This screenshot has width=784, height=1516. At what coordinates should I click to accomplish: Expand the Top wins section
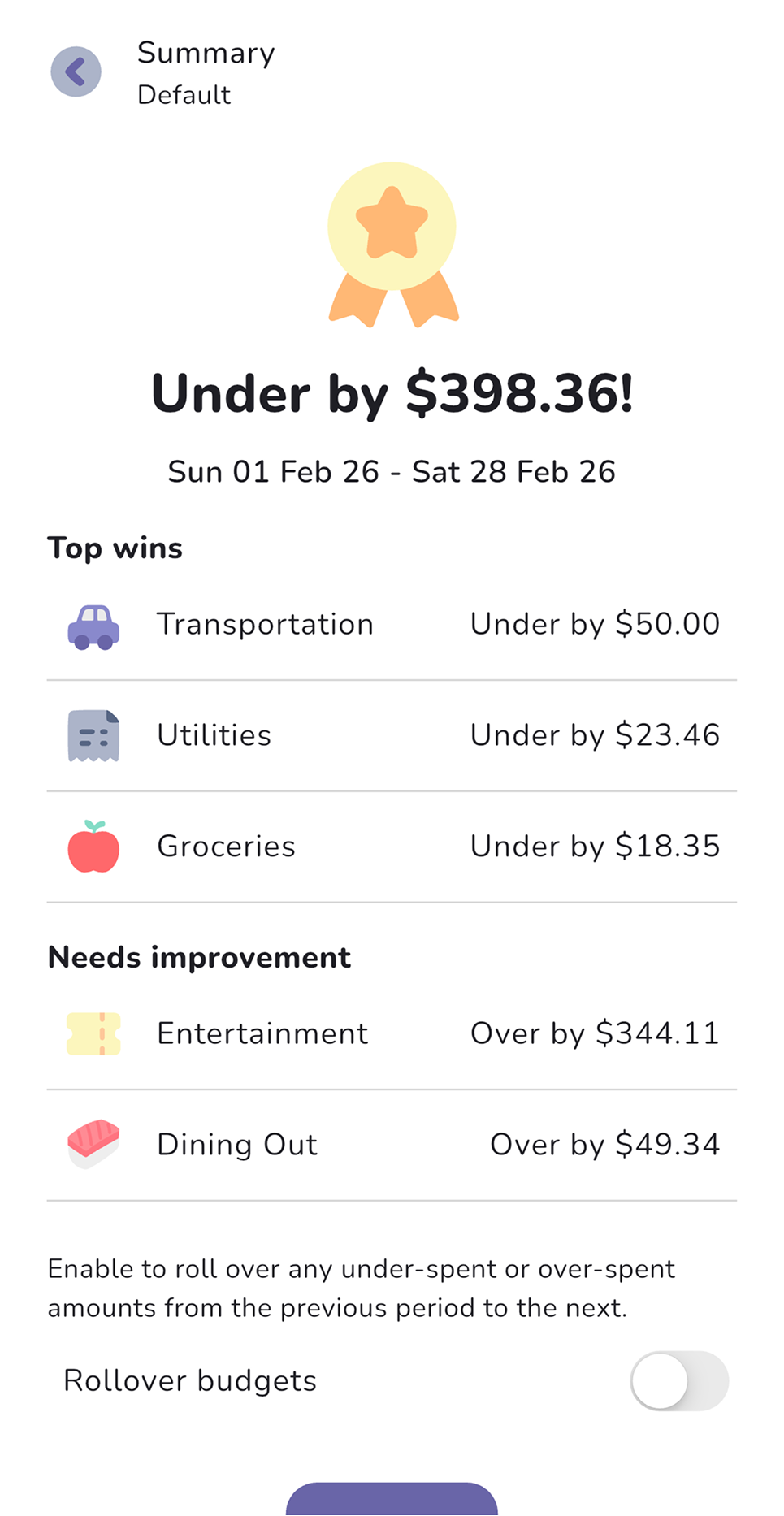pyautogui.click(x=115, y=548)
